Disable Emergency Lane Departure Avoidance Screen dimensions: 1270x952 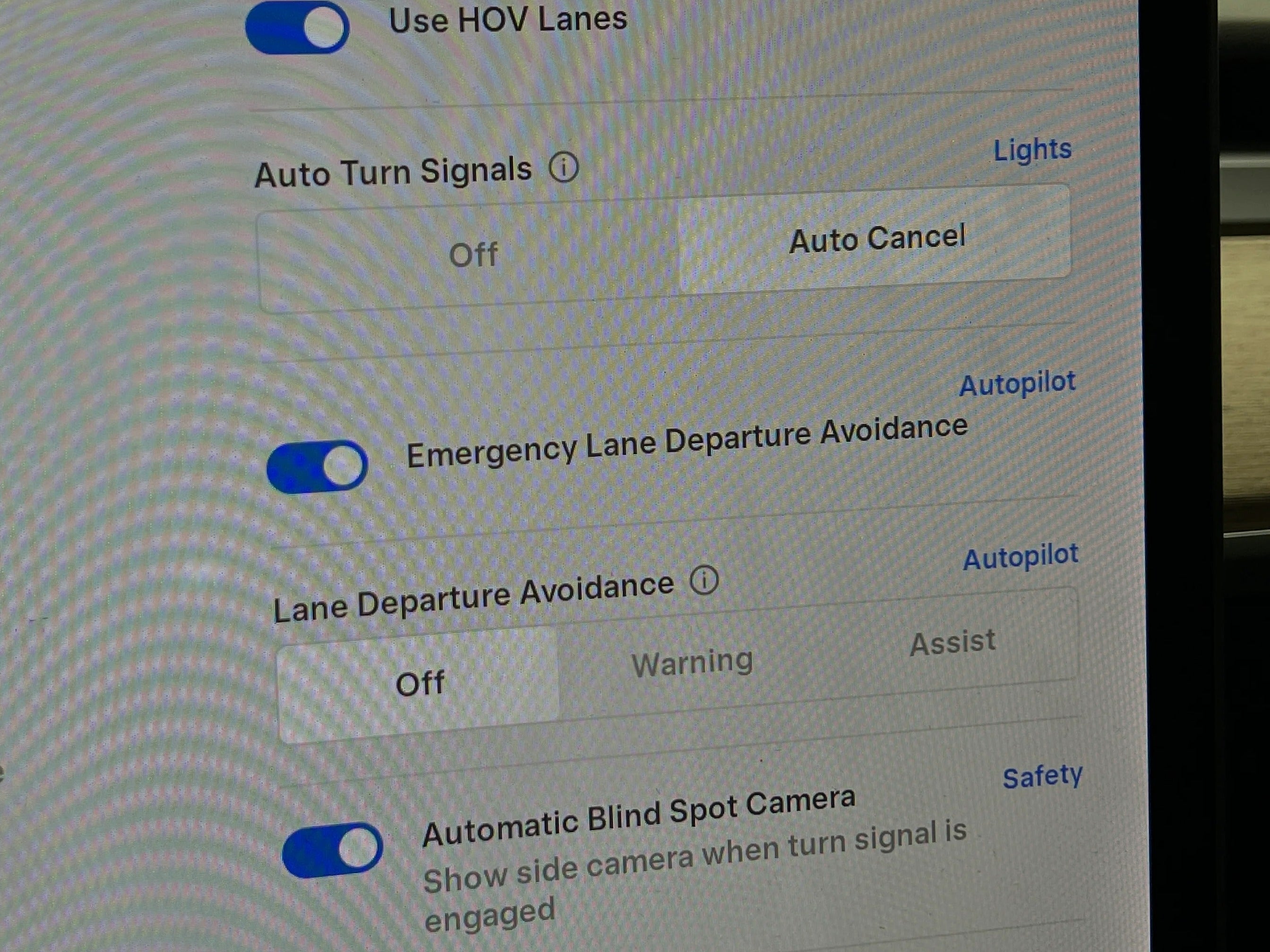[317, 467]
